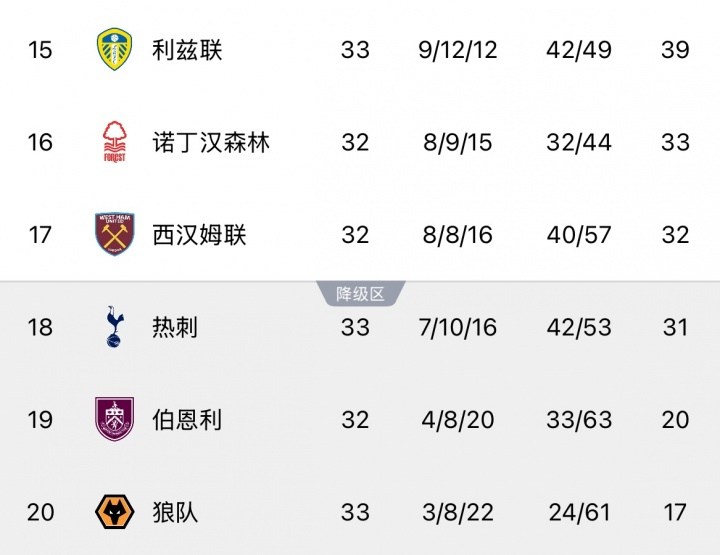Viewport: 720px width, 555px height.
Task: Open the 狼队 team page
Action: [x=174, y=512]
